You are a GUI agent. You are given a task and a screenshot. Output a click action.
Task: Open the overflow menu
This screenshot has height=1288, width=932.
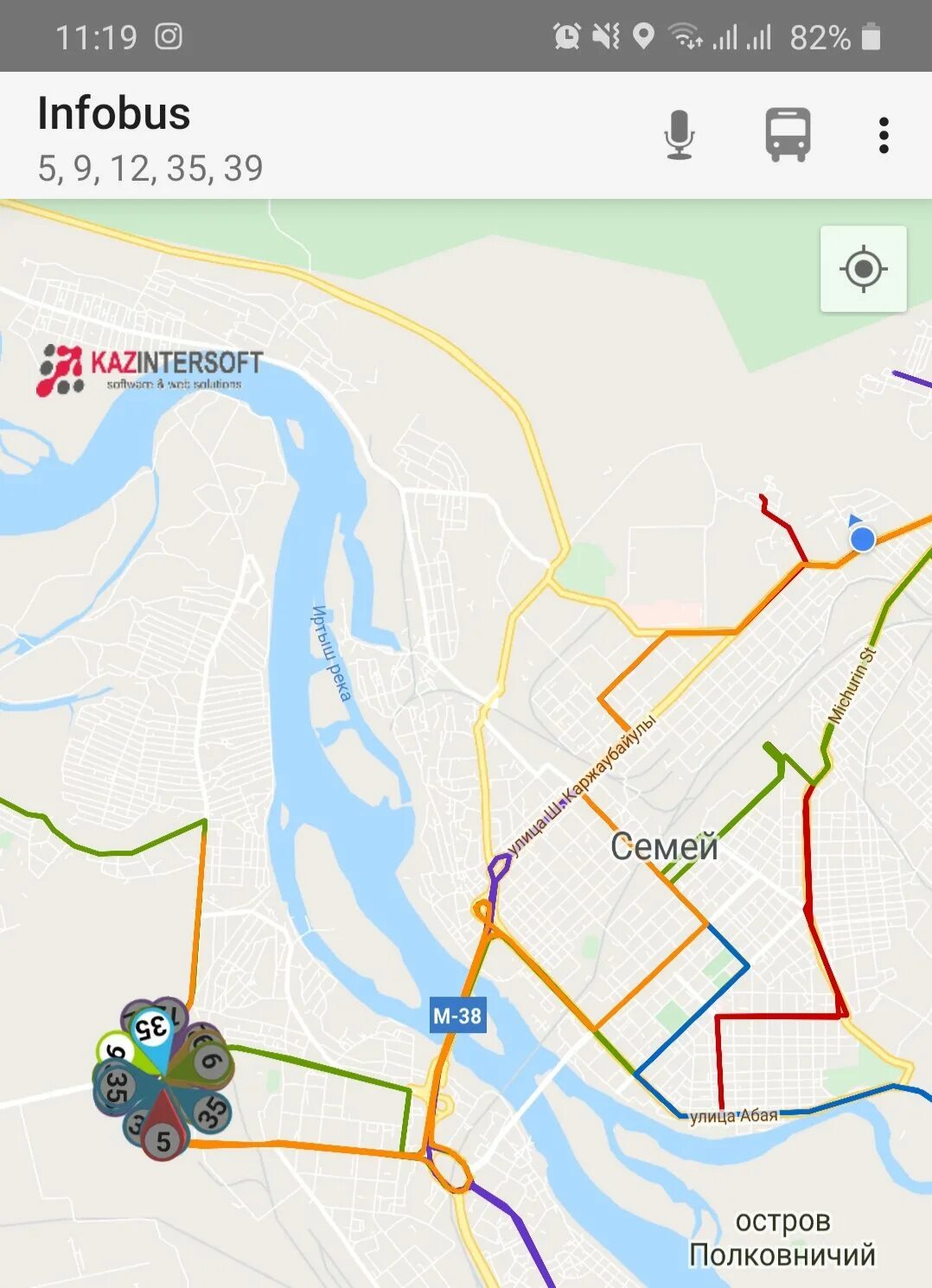(x=883, y=136)
